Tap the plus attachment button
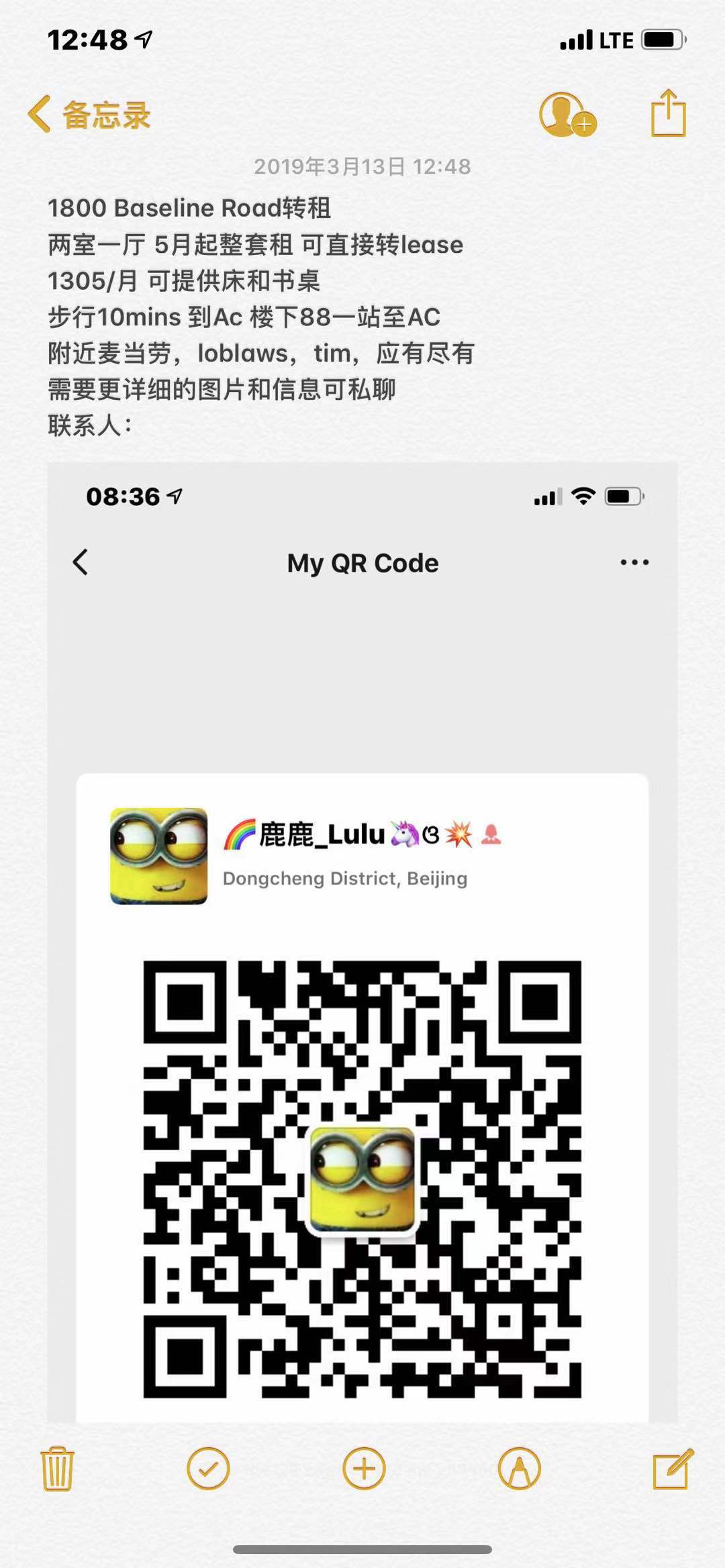725x1568 pixels. click(364, 1469)
